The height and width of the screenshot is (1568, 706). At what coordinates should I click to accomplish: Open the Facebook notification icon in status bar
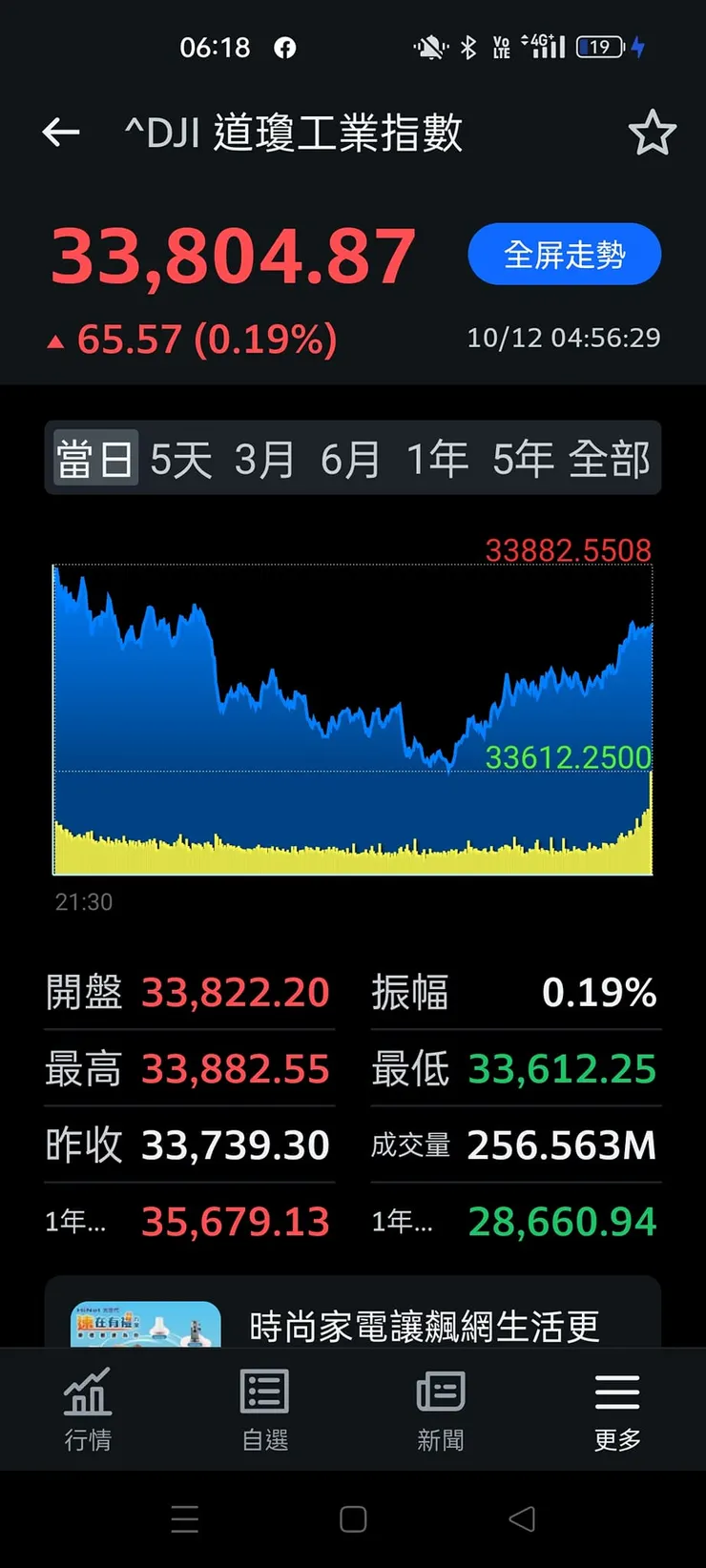tap(285, 48)
